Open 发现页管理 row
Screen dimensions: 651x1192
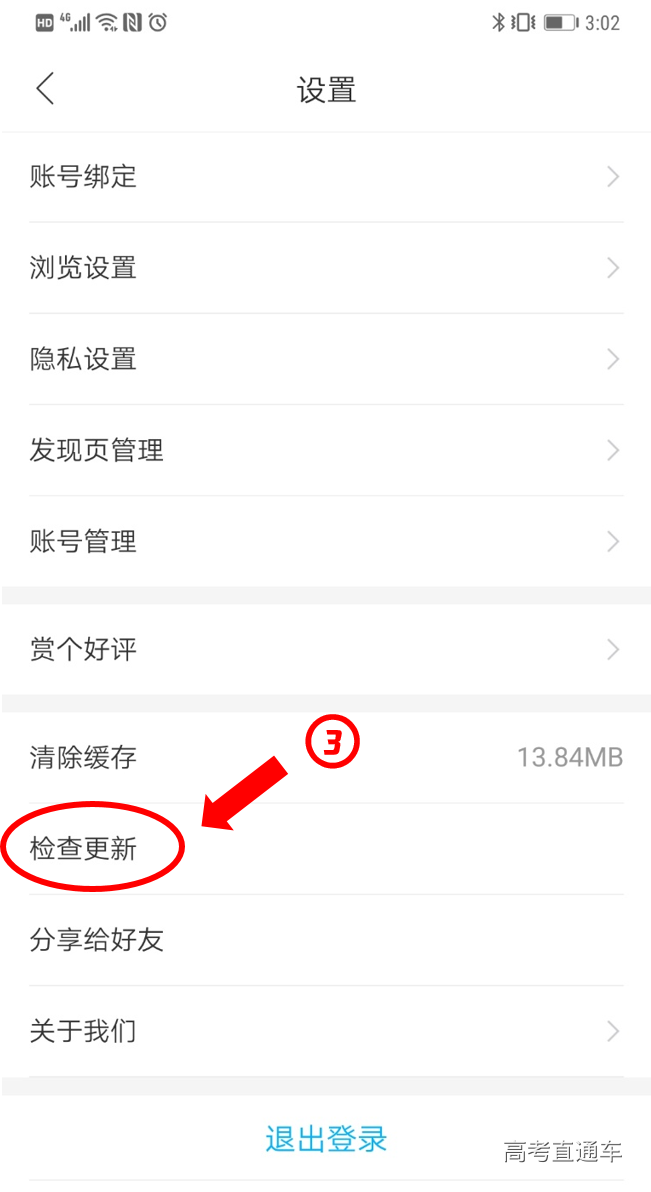[x=325, y=450]
